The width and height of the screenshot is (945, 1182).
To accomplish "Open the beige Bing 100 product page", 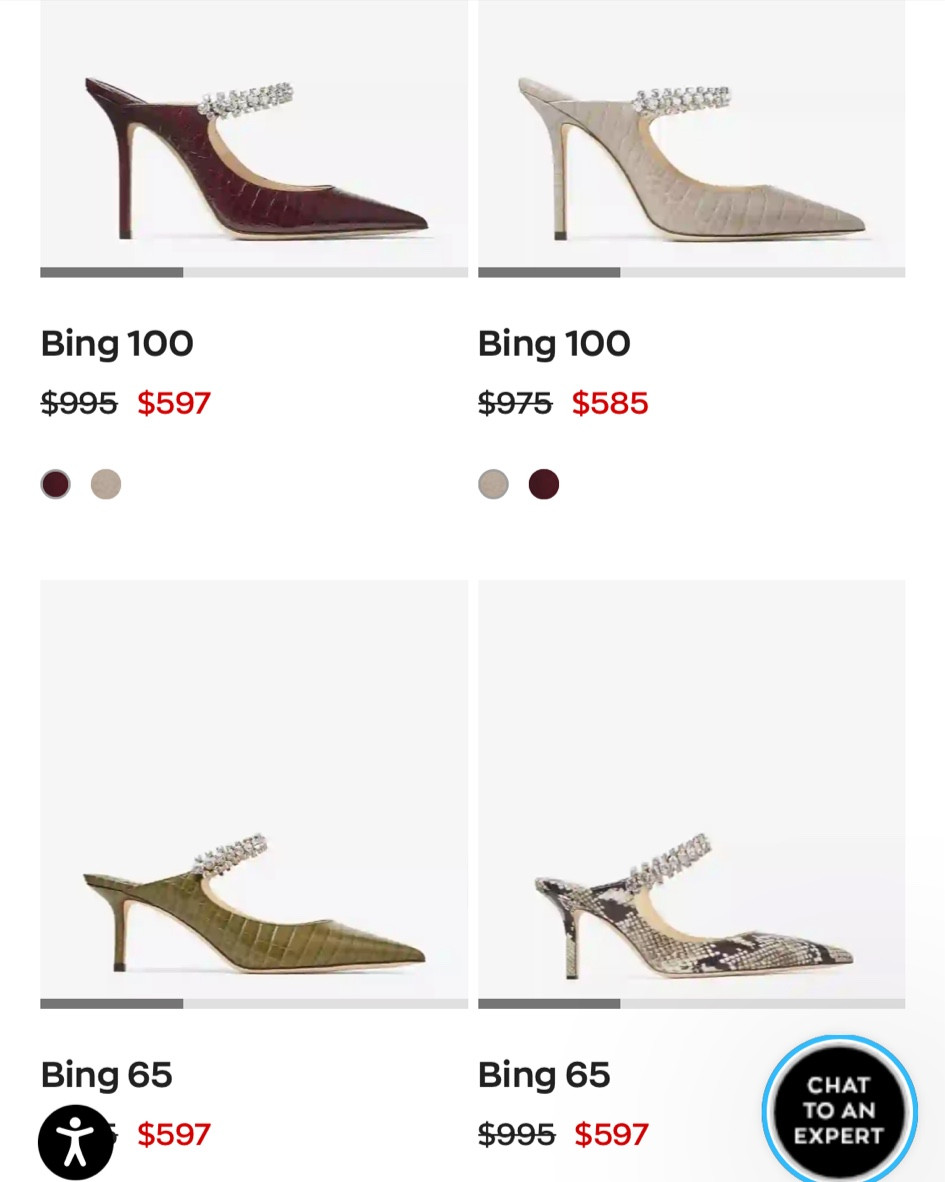I will (555, 343).
